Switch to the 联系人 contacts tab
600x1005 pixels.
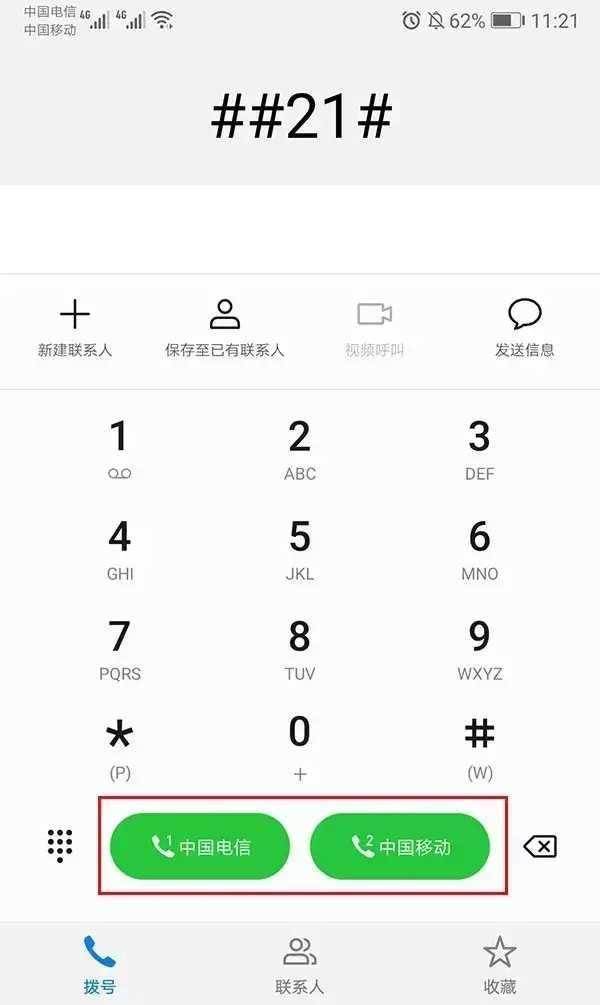pyautogui.click(x=300, y=965)
